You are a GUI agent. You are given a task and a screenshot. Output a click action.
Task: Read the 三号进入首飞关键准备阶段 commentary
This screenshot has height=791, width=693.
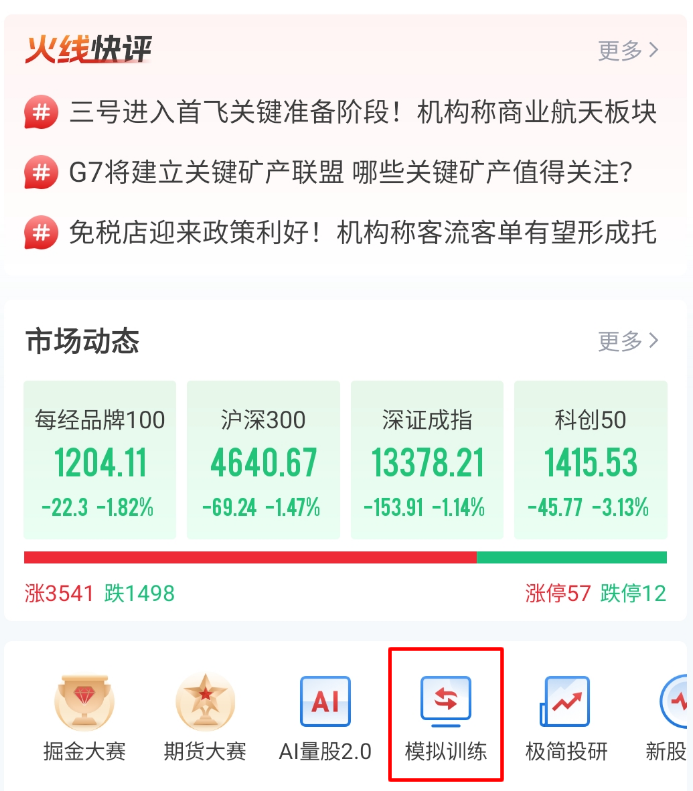(x=362, y=112)
